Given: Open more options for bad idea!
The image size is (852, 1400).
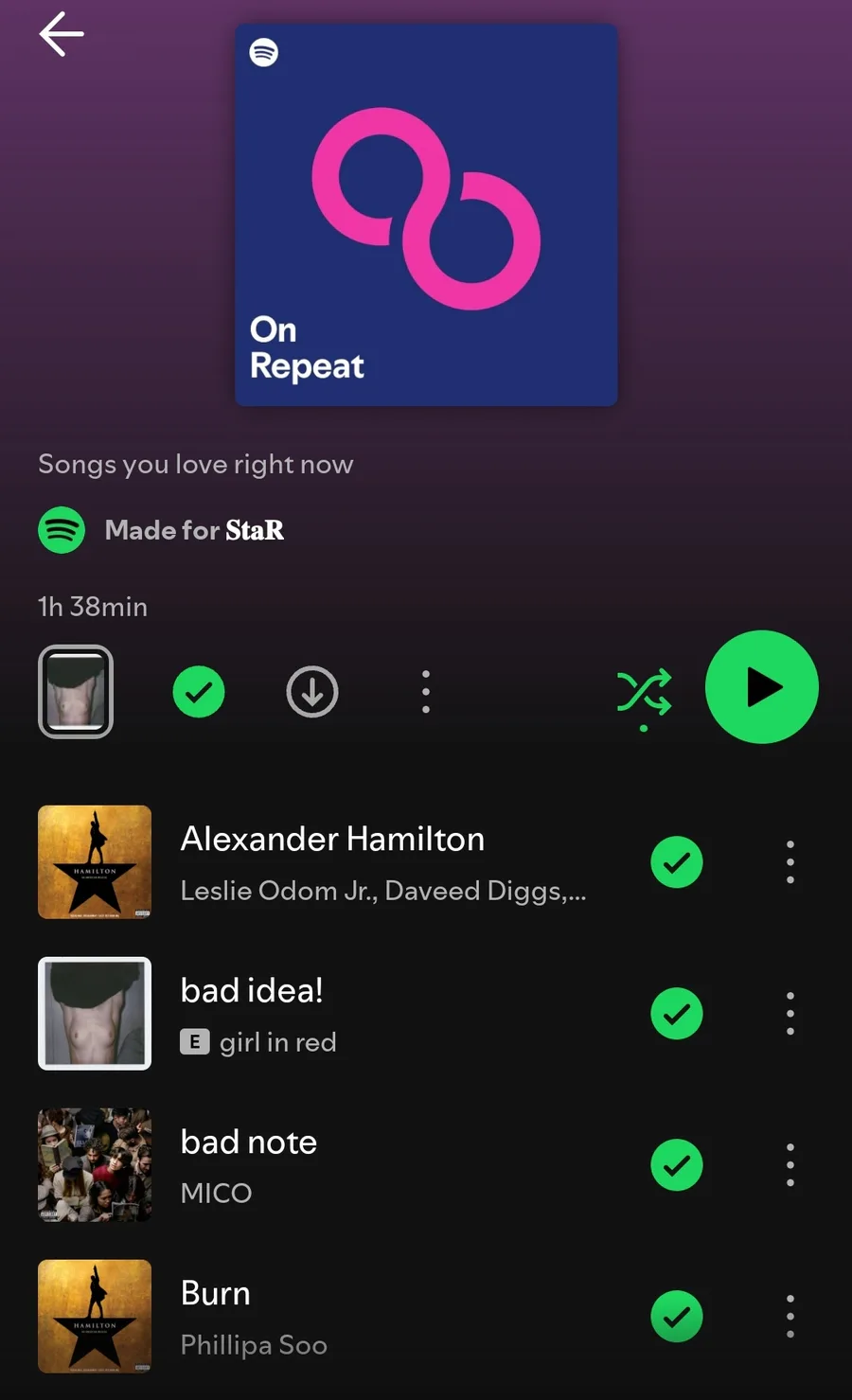Looking at the screenshot, I should (790, 1014).
